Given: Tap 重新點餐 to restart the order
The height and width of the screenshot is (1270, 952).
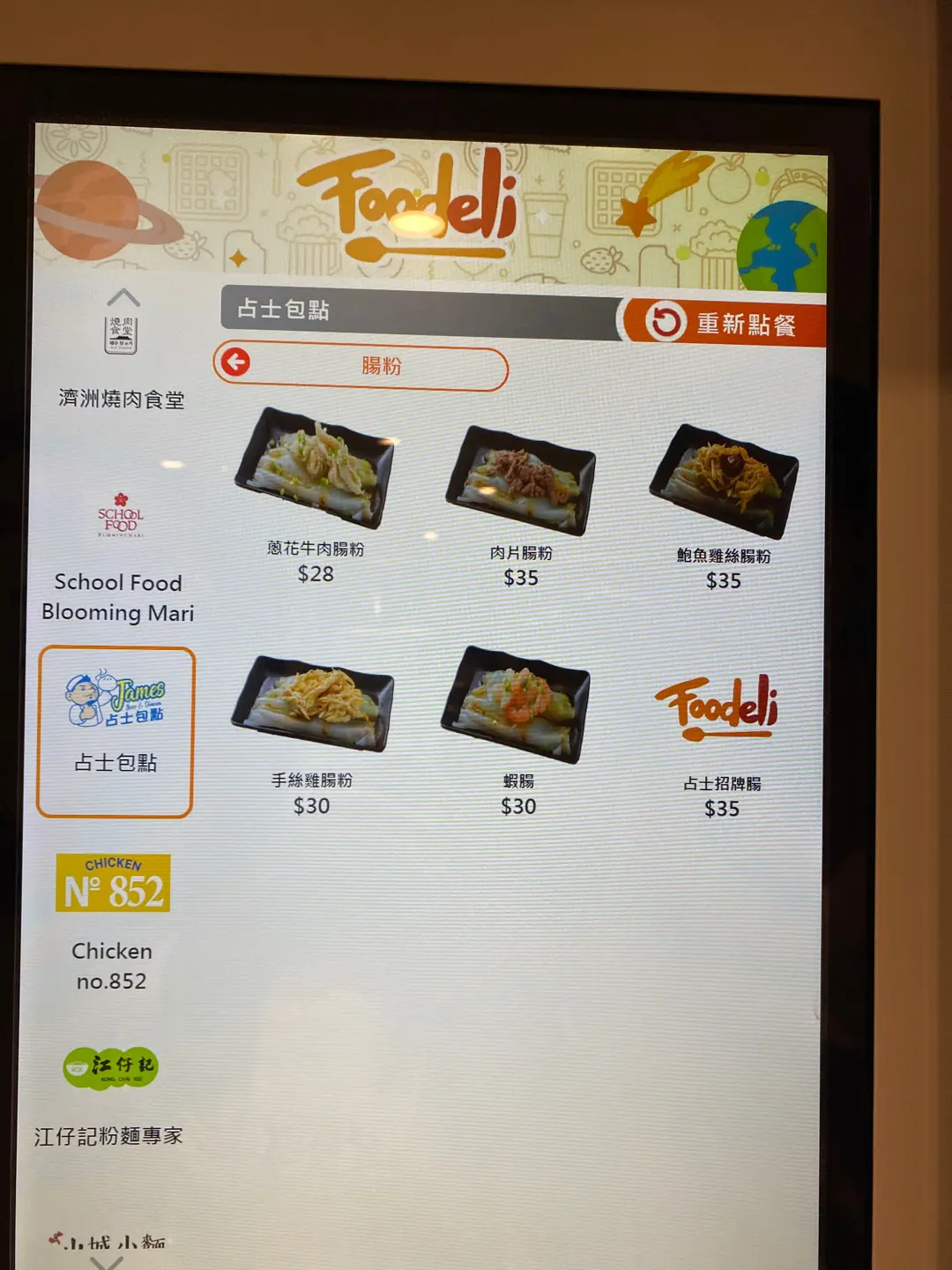Looking at the screenshot, I should pos(723,323).
